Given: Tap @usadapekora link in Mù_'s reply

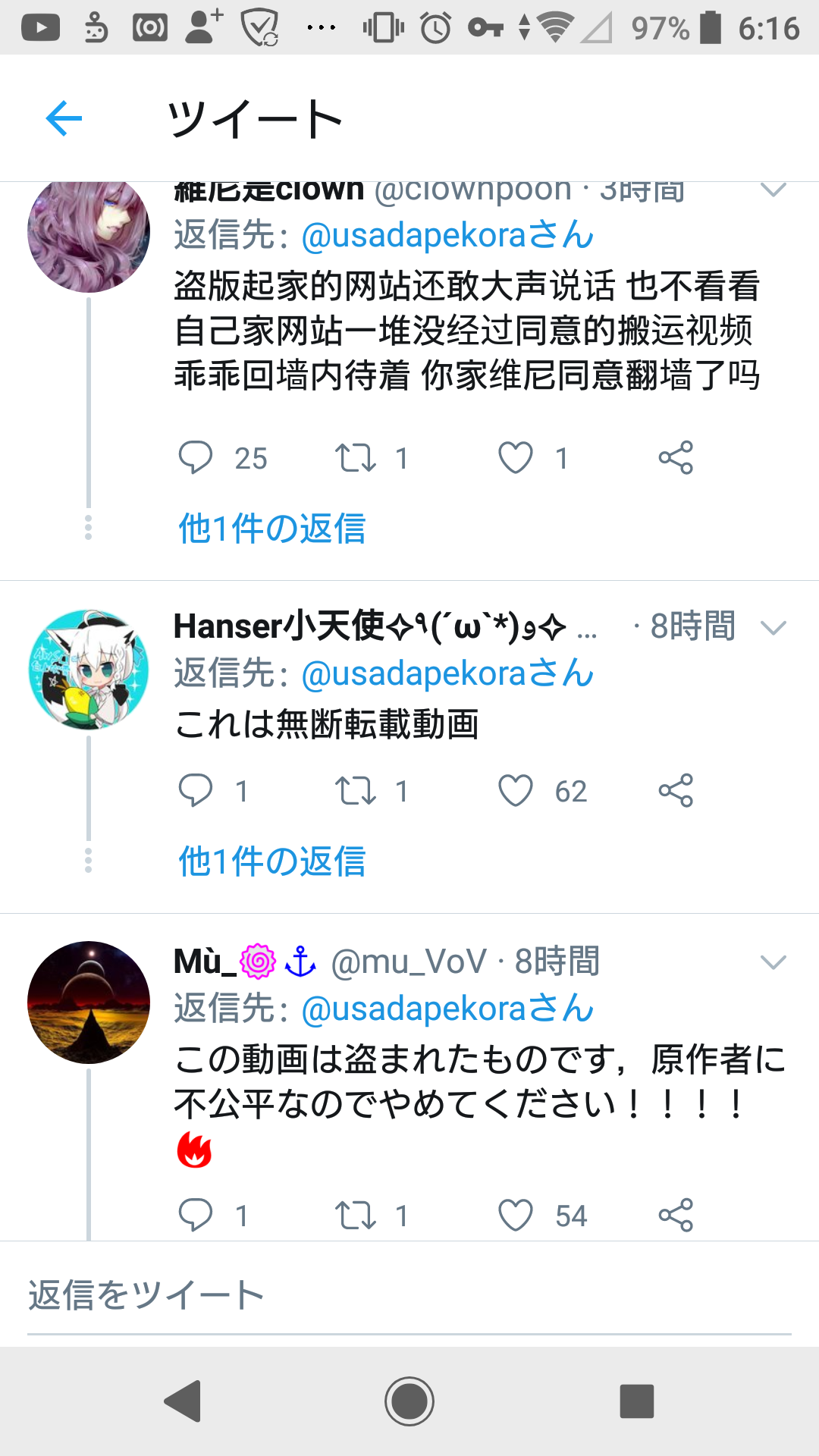Looking at the screenshot, I should (447, 1009).
